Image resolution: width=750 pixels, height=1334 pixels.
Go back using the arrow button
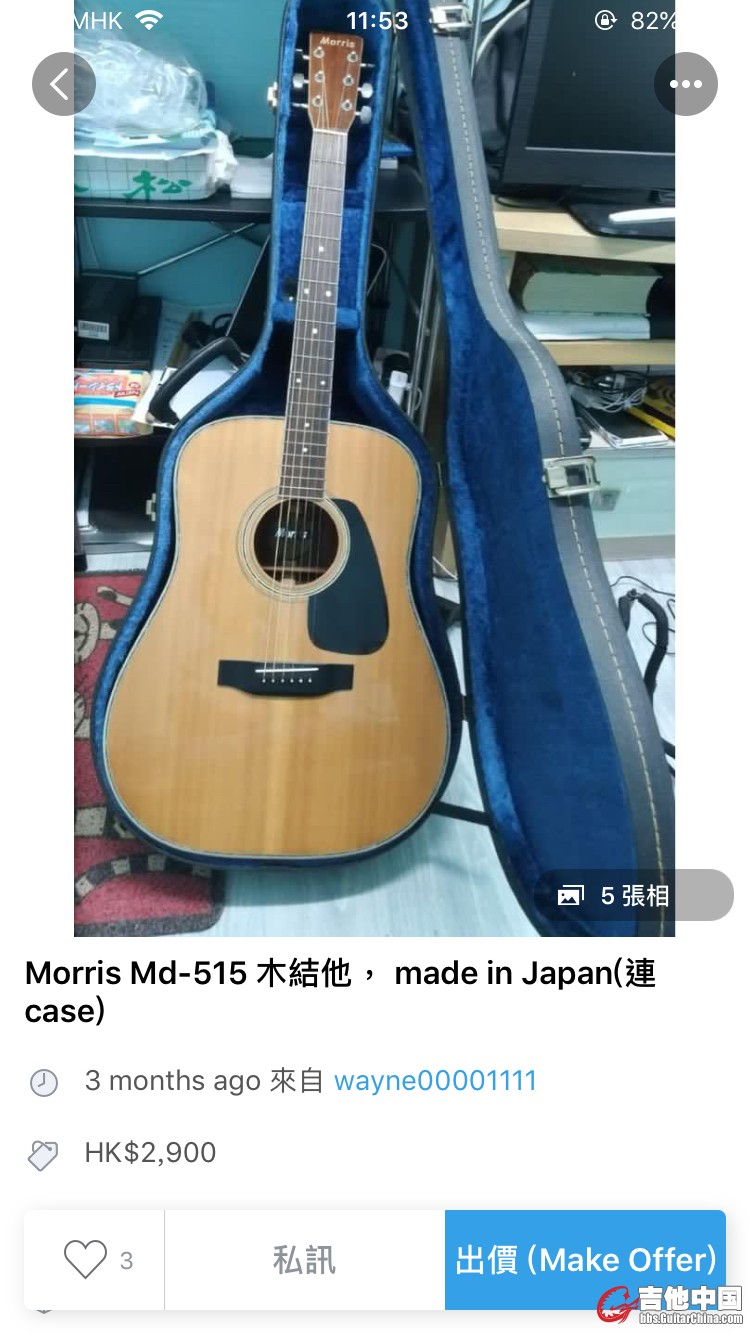[x=63, y=84]
